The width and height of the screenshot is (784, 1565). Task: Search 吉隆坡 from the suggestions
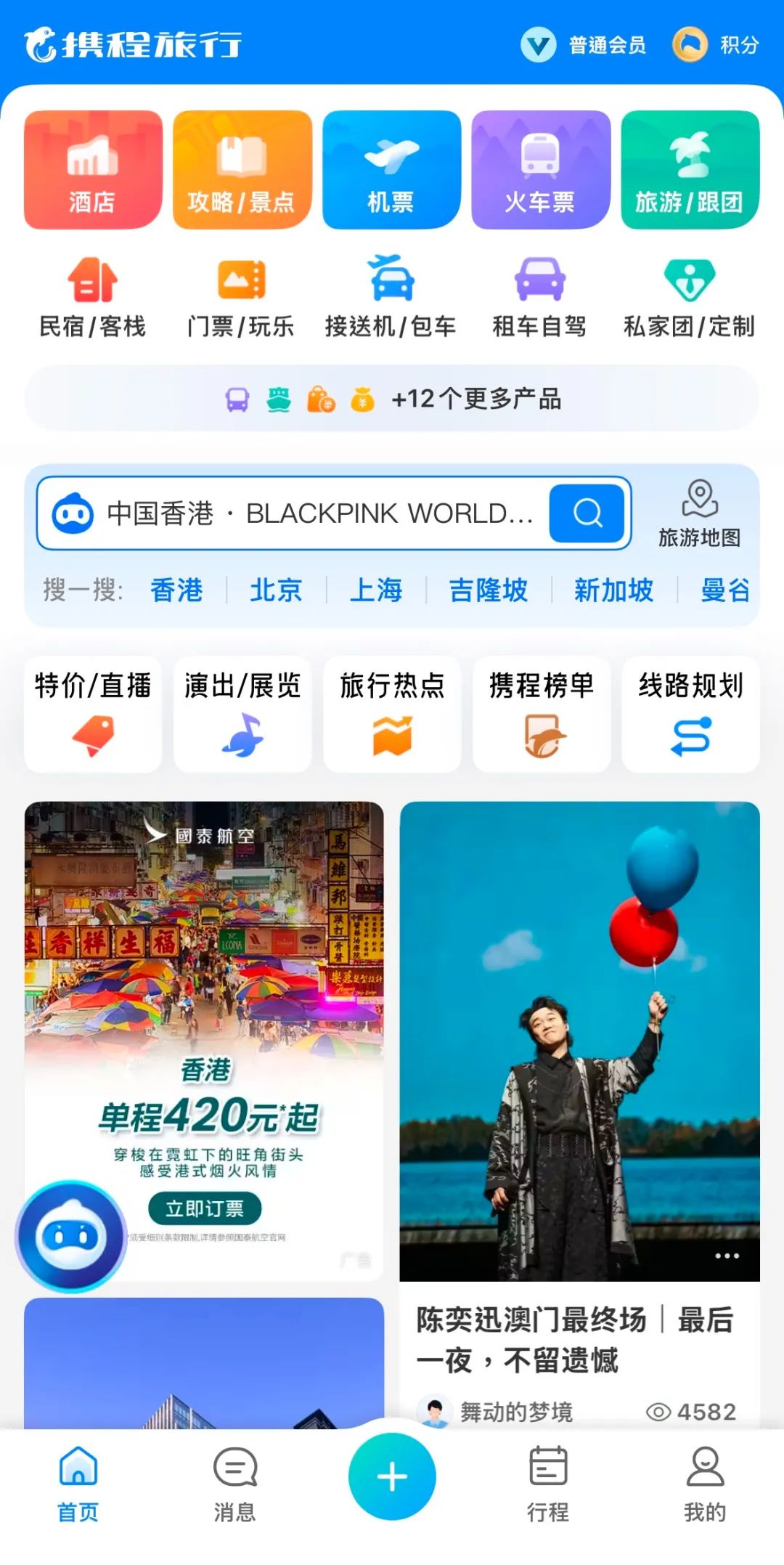tap(489, 590)
